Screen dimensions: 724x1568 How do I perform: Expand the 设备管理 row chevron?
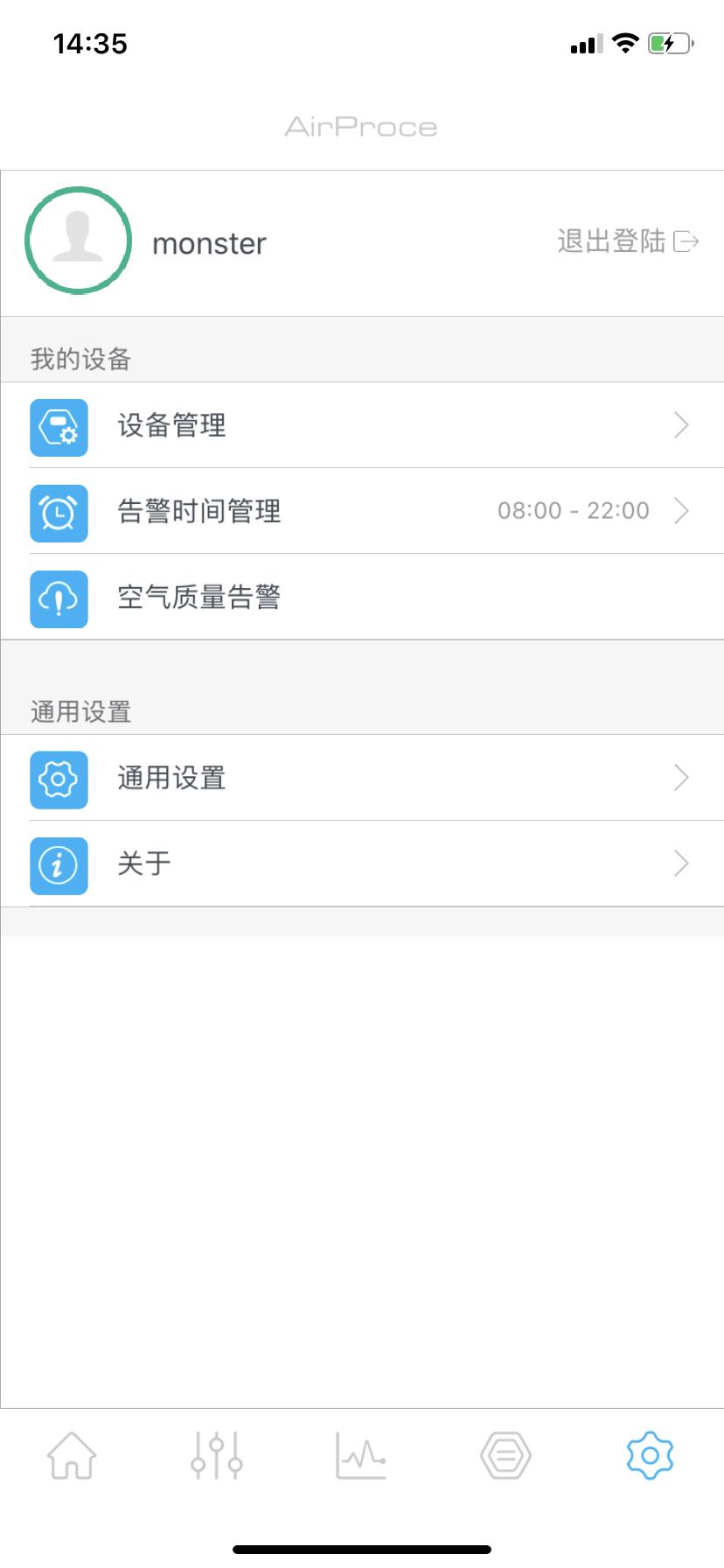coord(682,427)
